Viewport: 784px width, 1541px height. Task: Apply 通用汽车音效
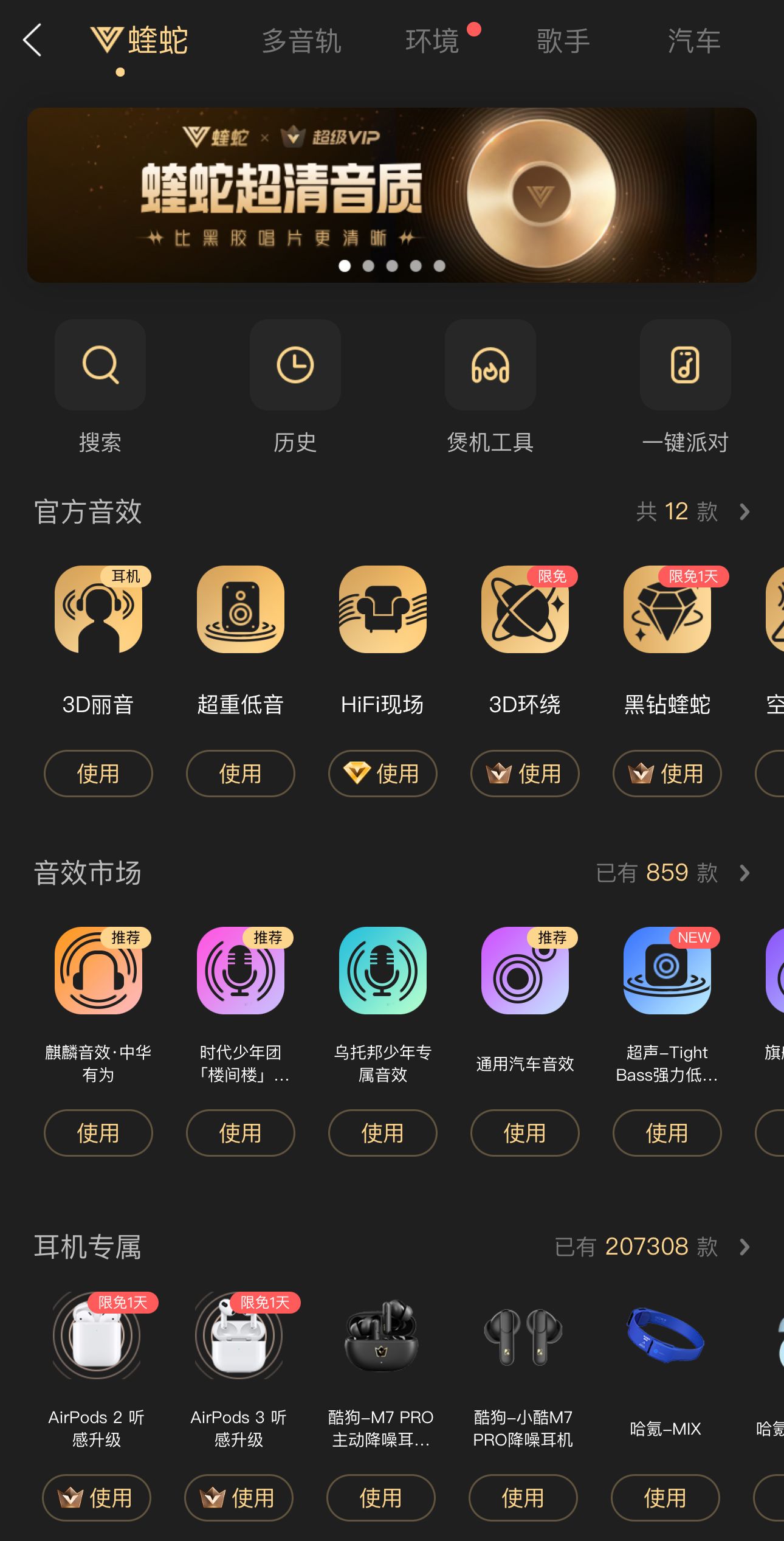[x=525, y=1133]
